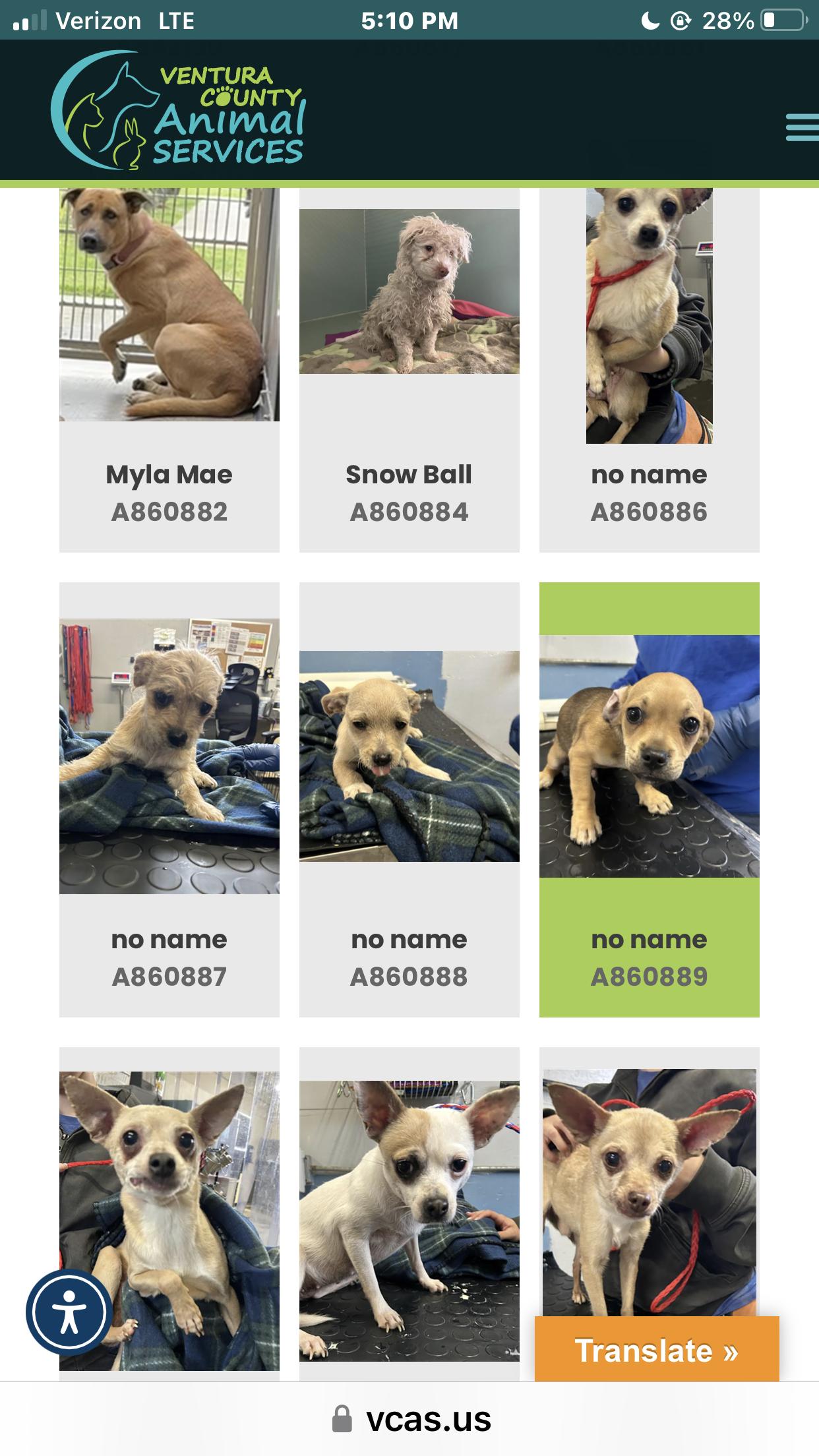Open the hamburger navigation menu
The height and width of the screenshot is (1456, 819).
[799, 129]
